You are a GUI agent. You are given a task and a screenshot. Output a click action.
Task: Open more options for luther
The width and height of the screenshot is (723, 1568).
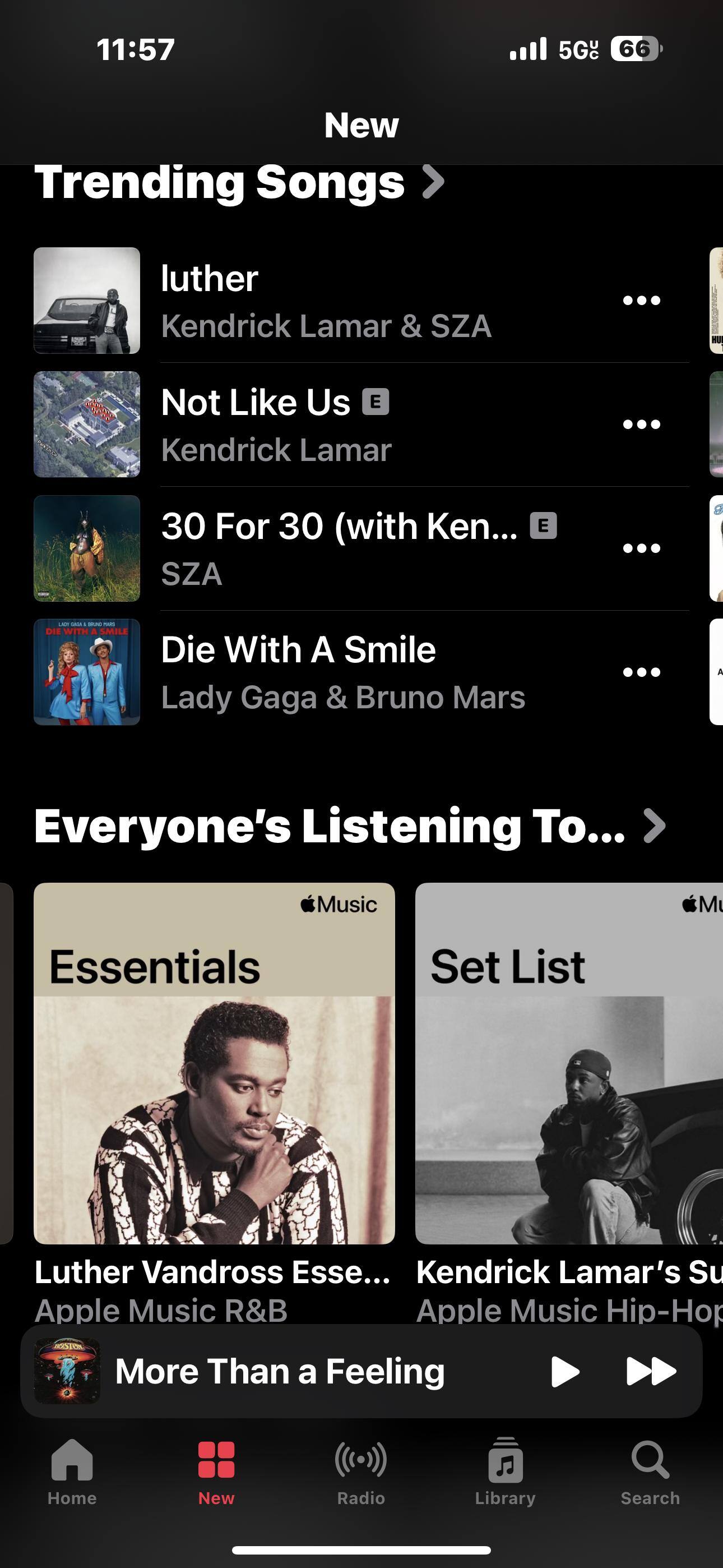[641, 301]
